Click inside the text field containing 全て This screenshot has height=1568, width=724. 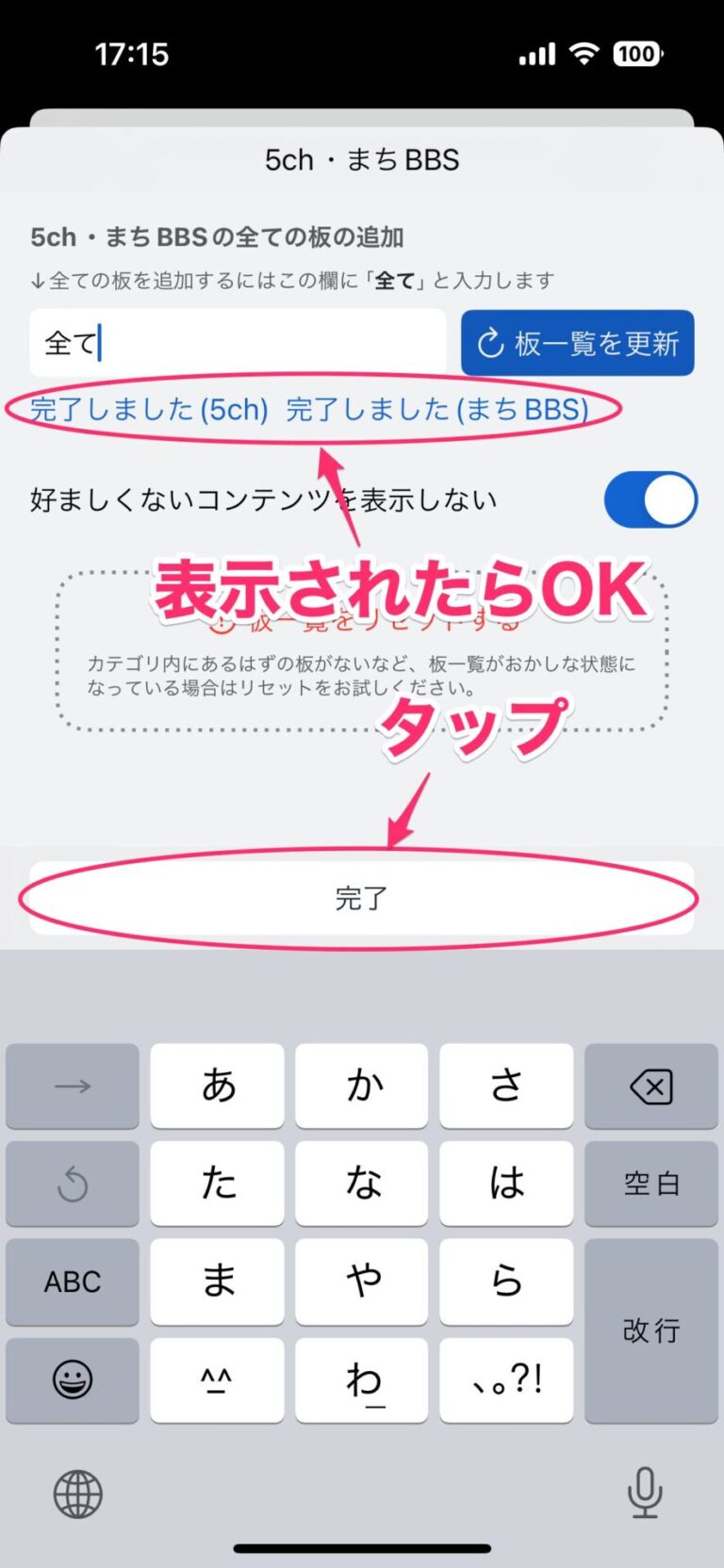(x=236, y=343)
